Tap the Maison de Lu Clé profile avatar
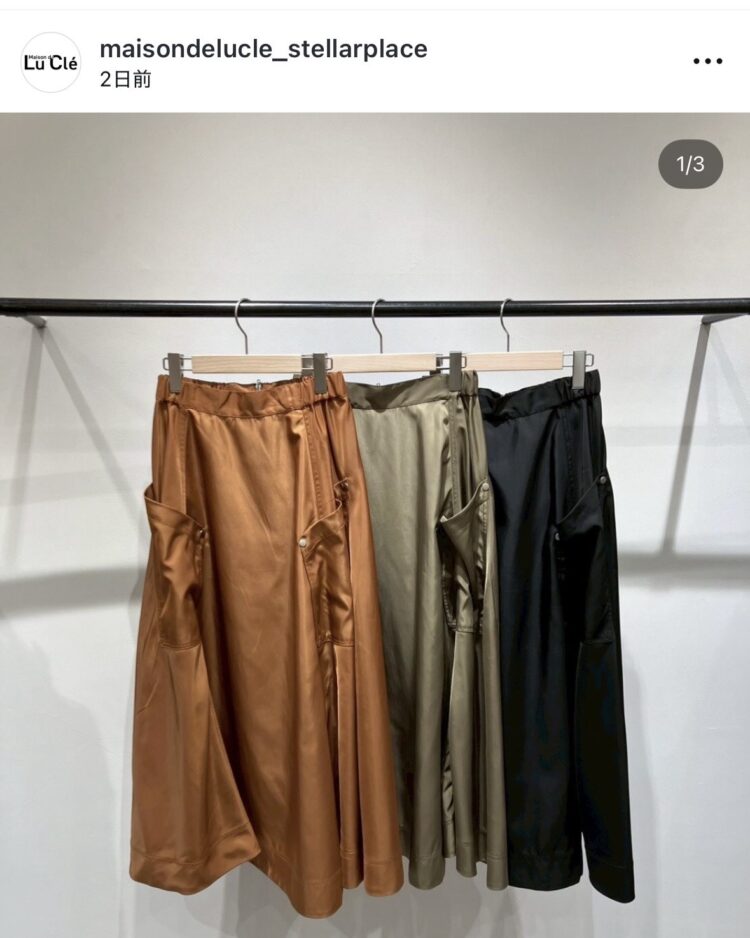 click(50, 62)
